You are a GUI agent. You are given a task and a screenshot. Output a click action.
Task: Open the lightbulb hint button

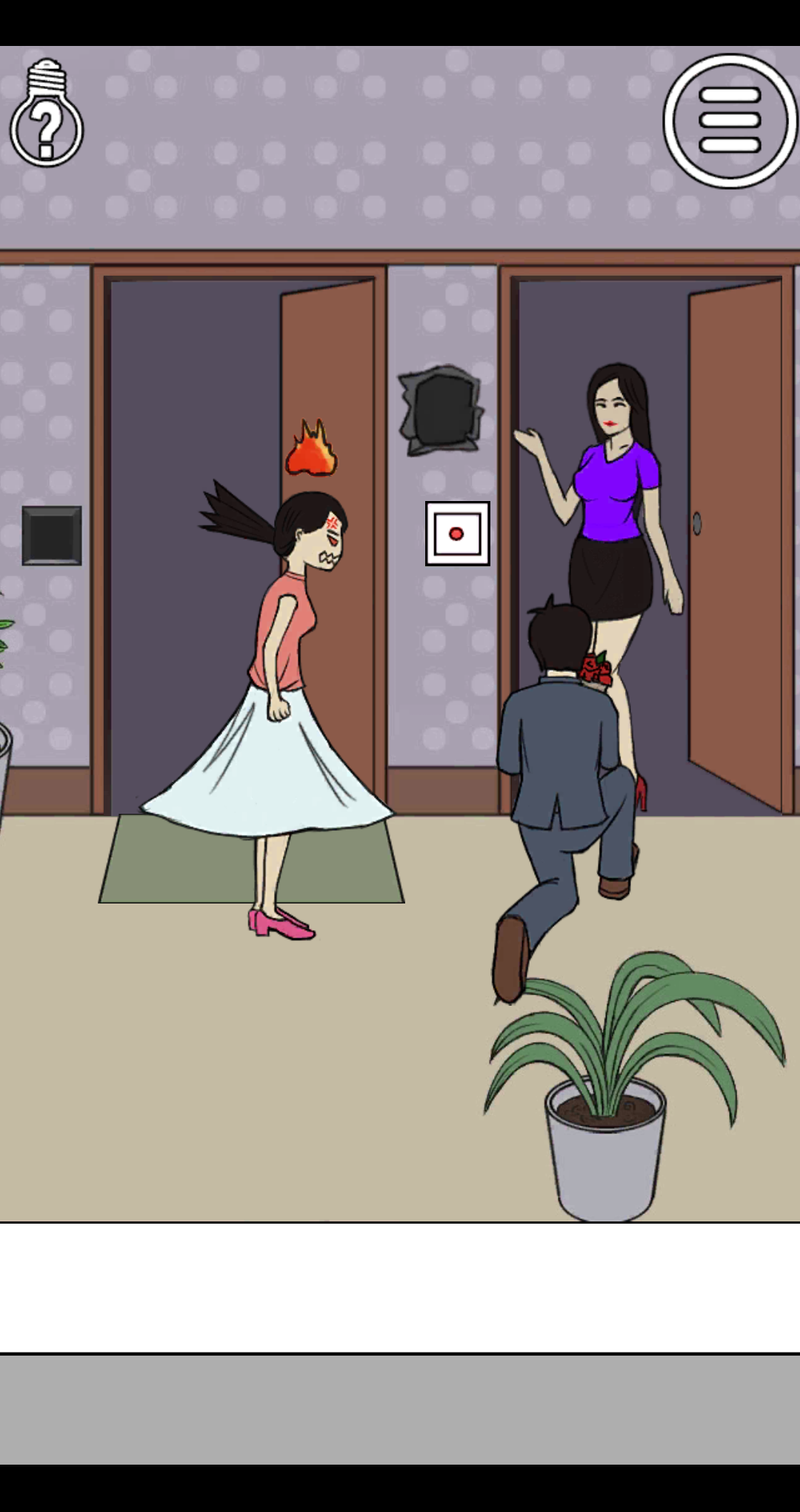click(x=47, y=115)
